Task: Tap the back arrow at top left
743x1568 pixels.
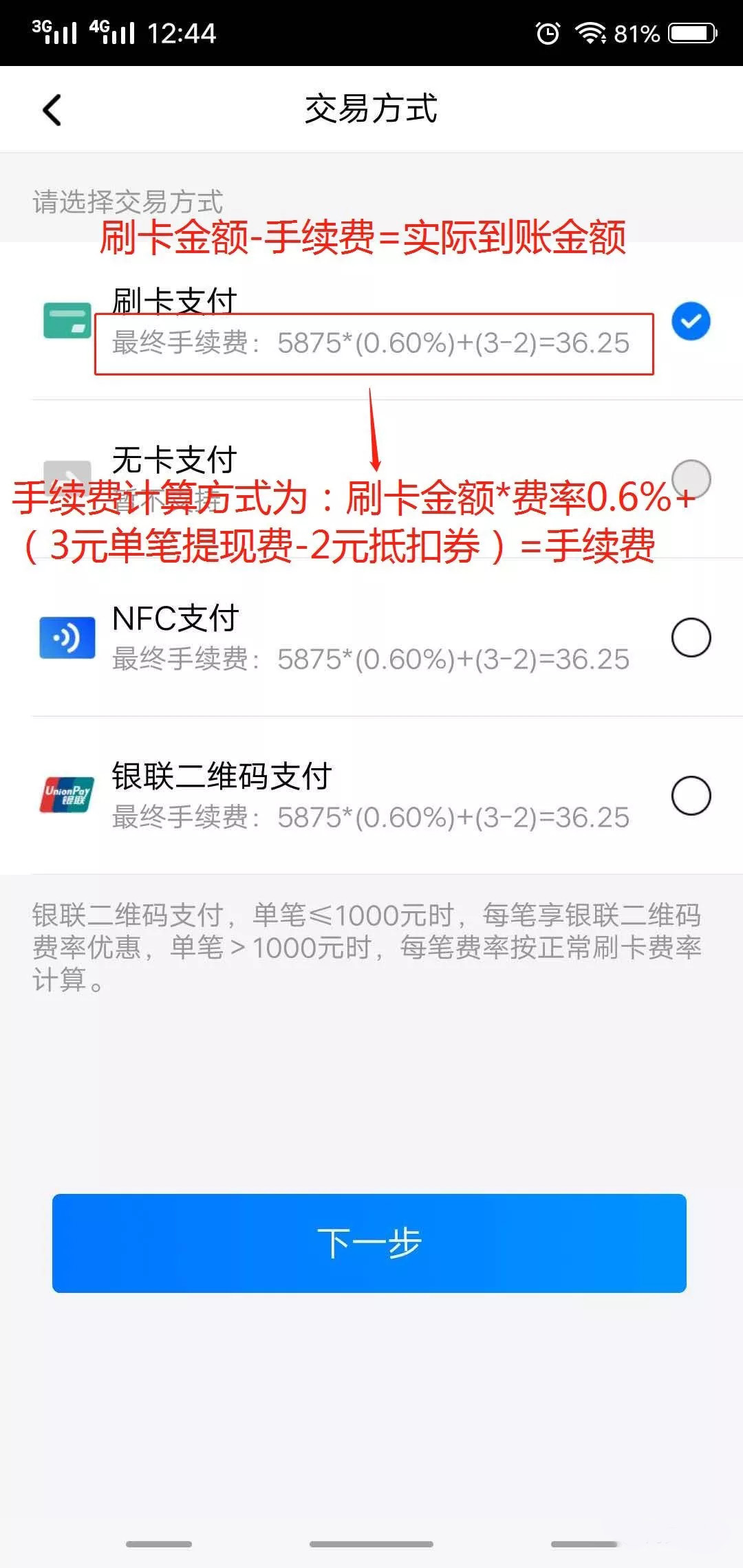Action: 52,110
